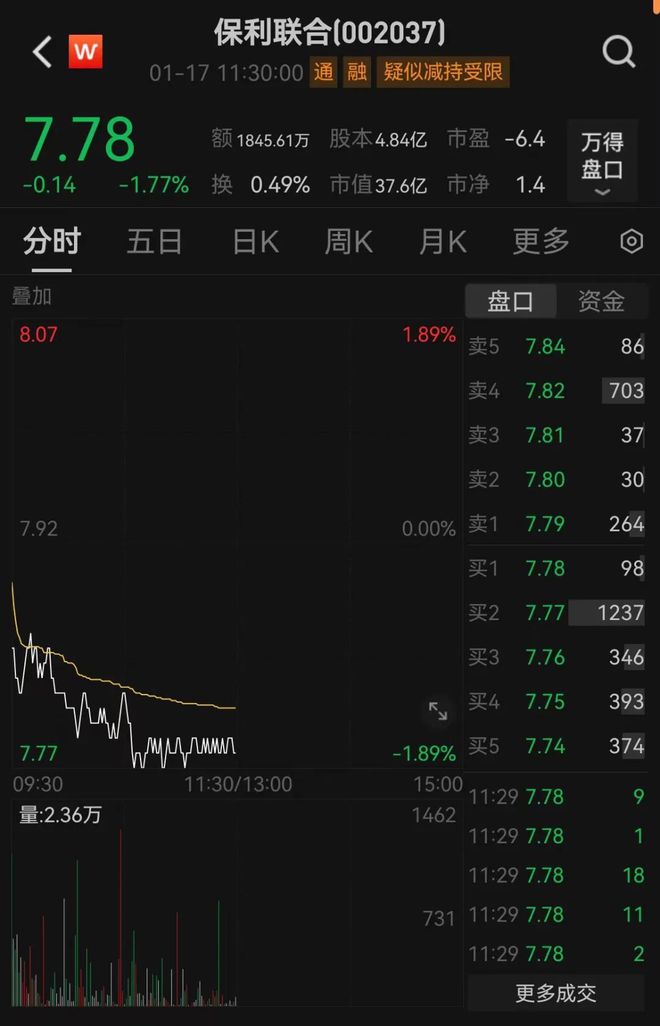Switch to the 周K chart tab
The image size is (660, 1026).
(348, 241)
